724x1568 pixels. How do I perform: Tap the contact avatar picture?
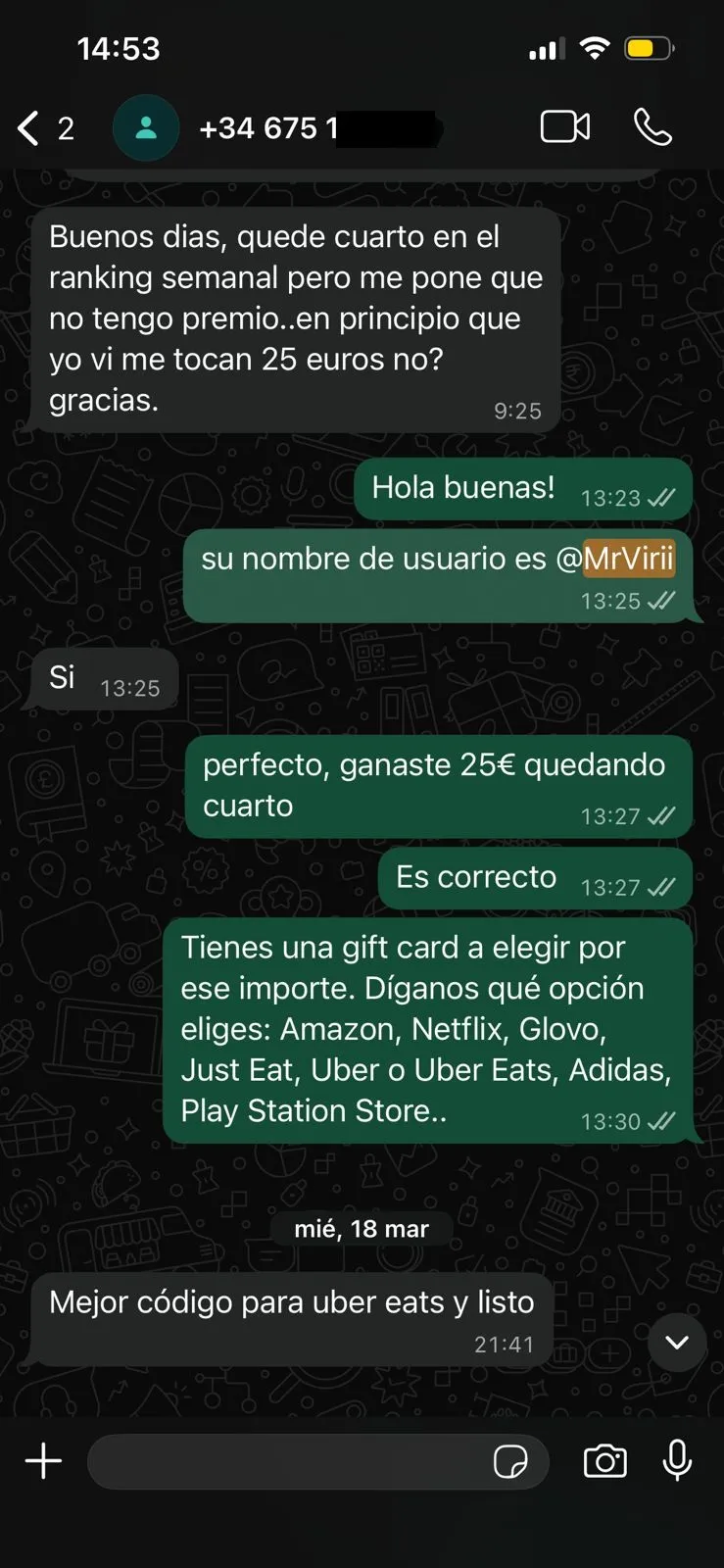[x=146, y=128]
